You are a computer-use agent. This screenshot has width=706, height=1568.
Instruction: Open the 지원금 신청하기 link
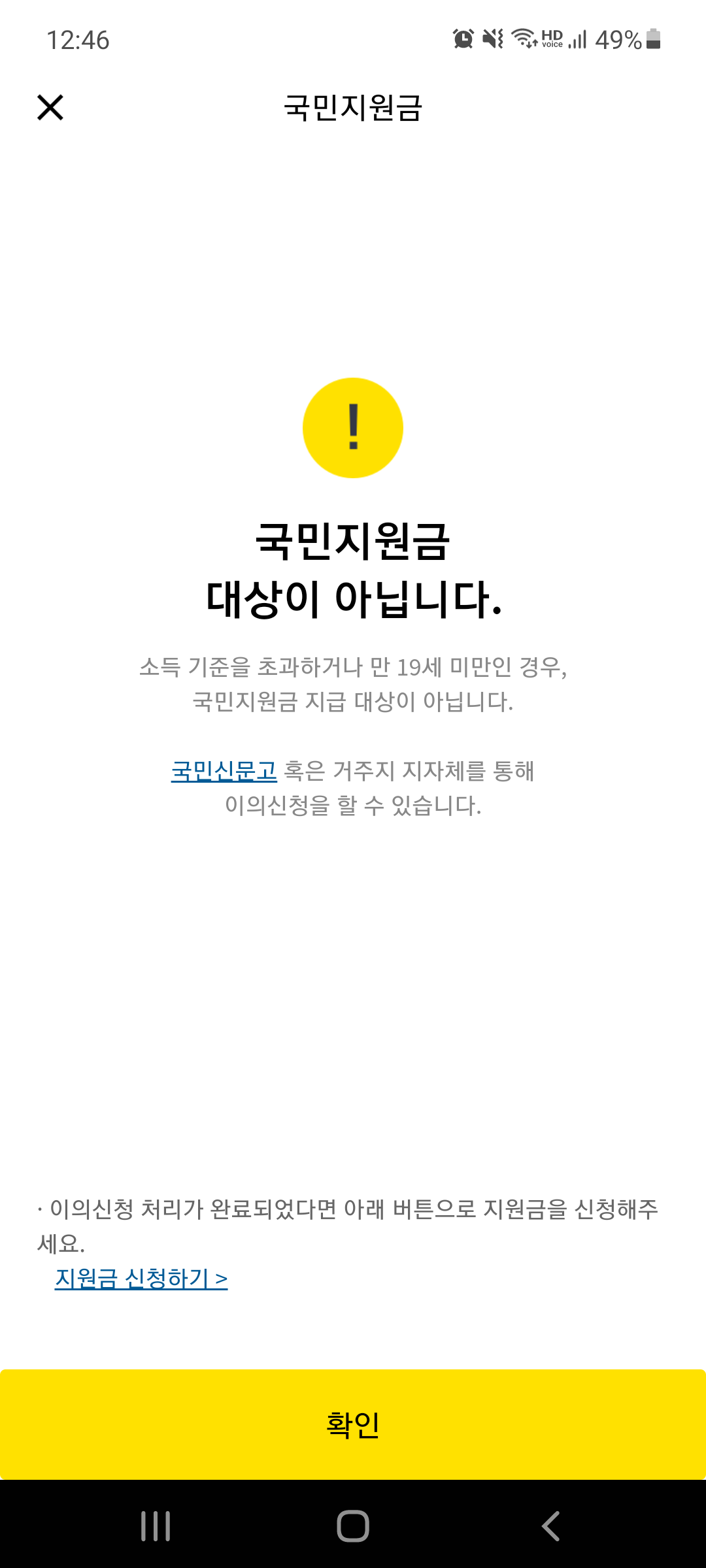pos(141,1279)
